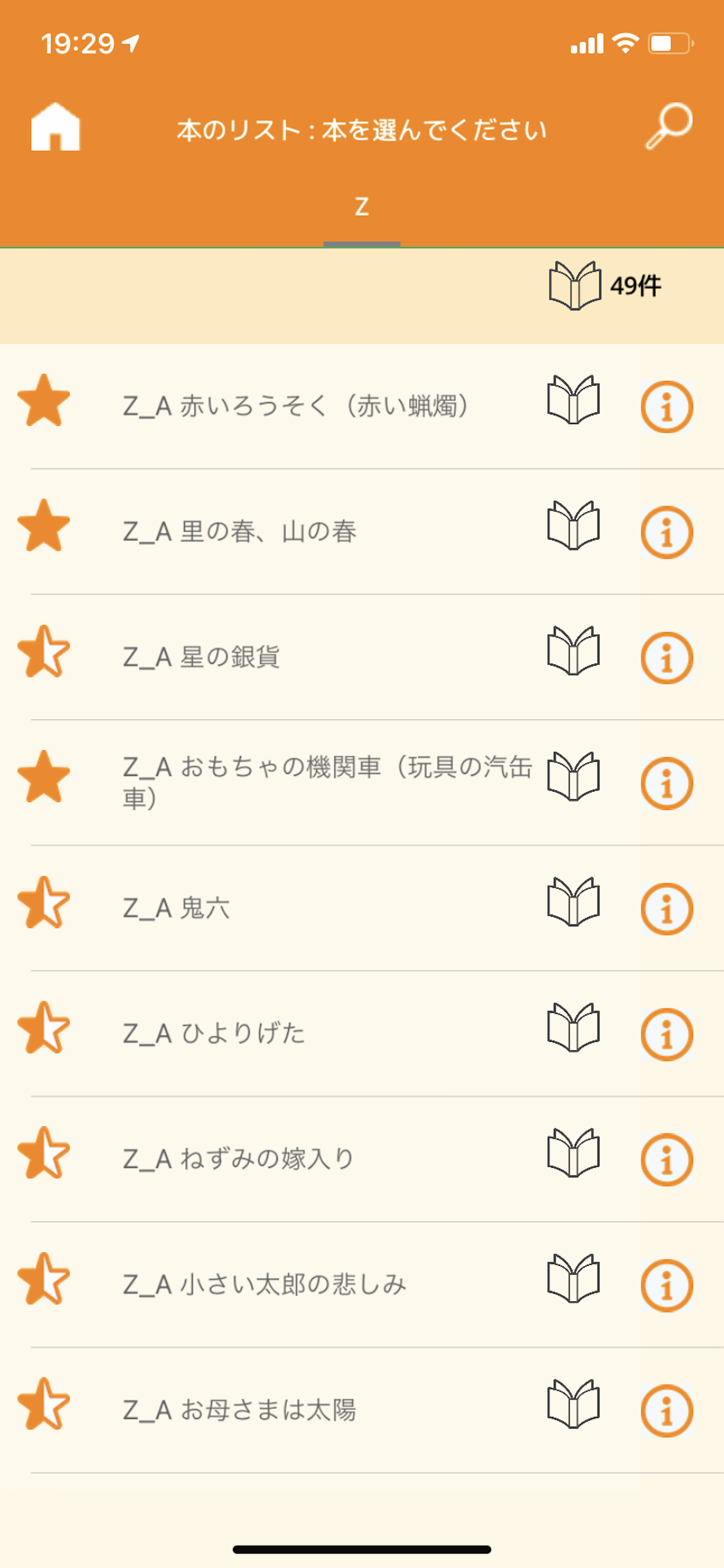Select the Z tab
Image resolution: width=724 pixels, height=1568 pixels.
point(362,207)
